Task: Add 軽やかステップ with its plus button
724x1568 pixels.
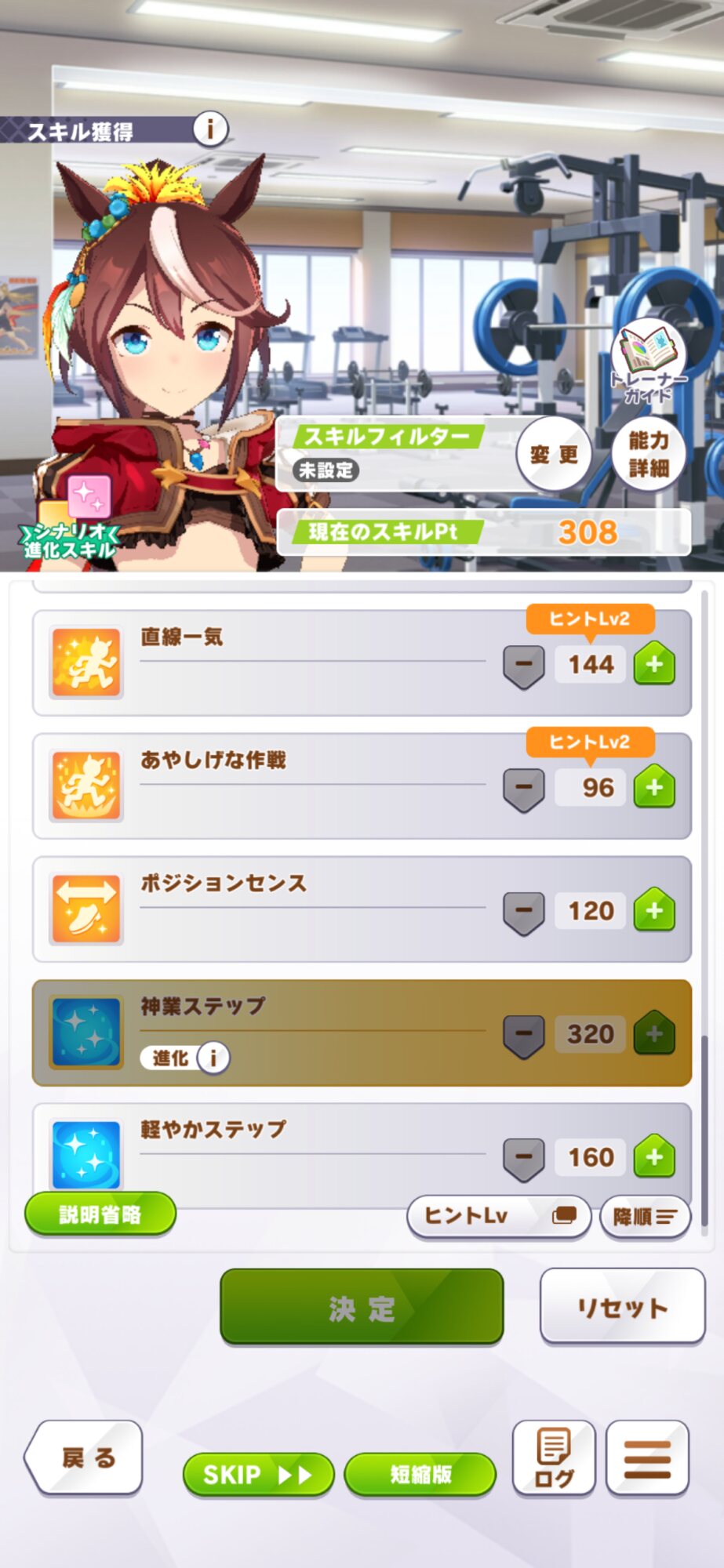Action: point(654,1156)
